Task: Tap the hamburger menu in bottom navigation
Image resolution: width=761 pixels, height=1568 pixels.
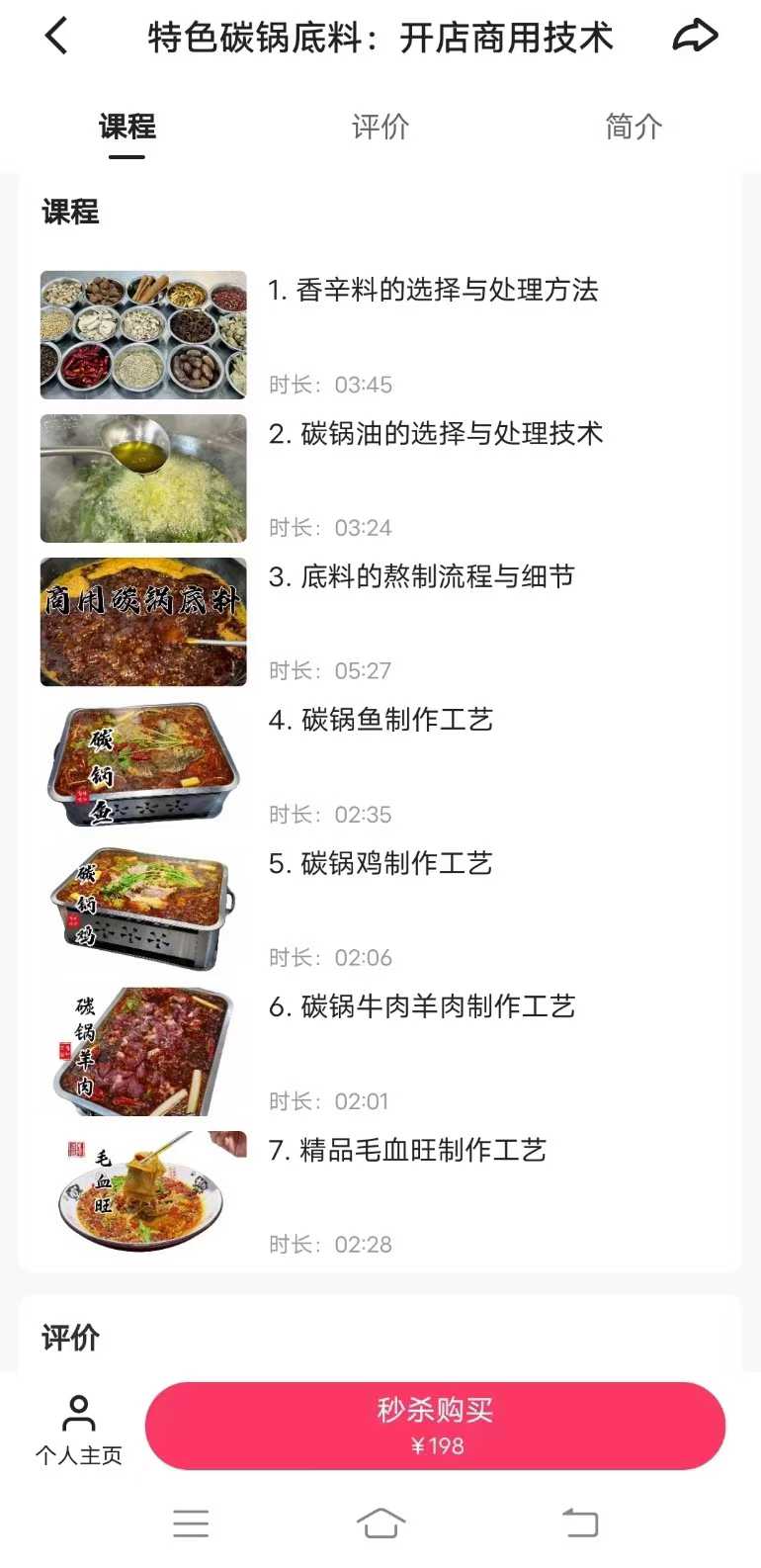Action: click(x=191, y=1523)
